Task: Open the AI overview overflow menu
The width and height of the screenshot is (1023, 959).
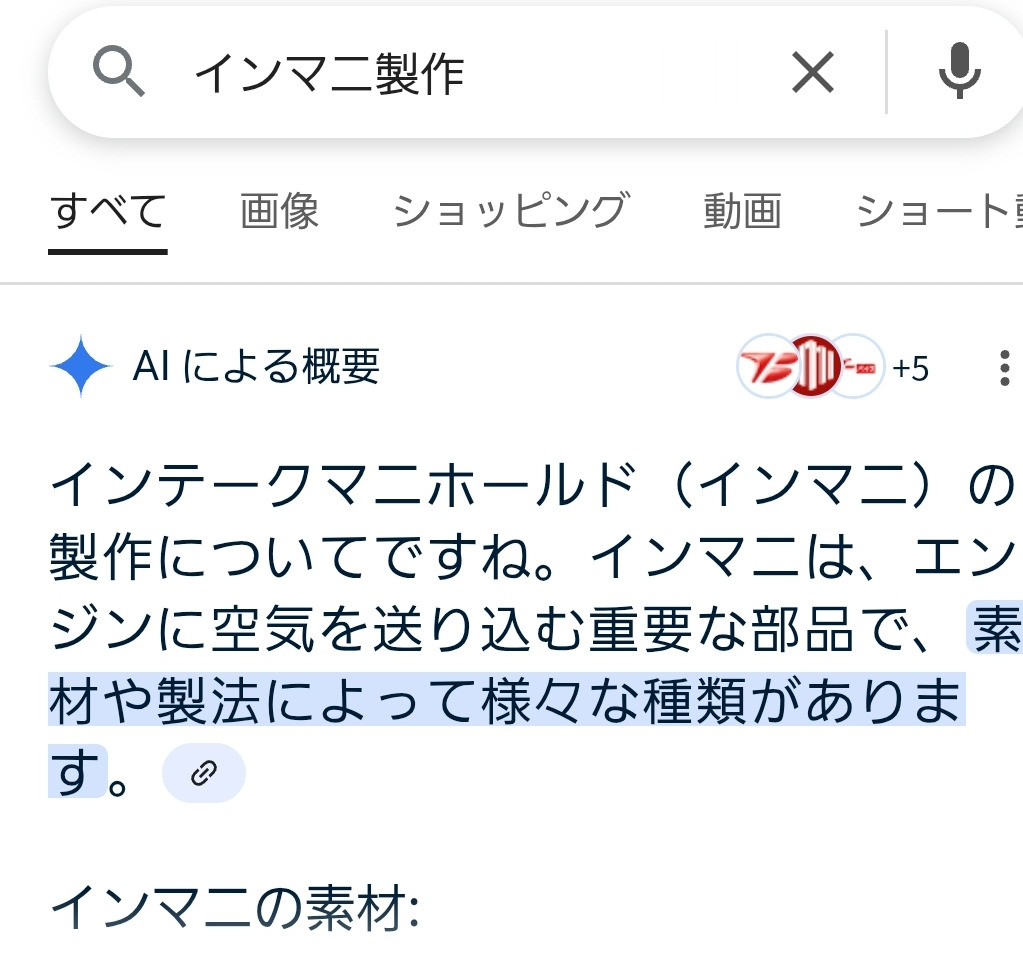Action: [1004, 369]
